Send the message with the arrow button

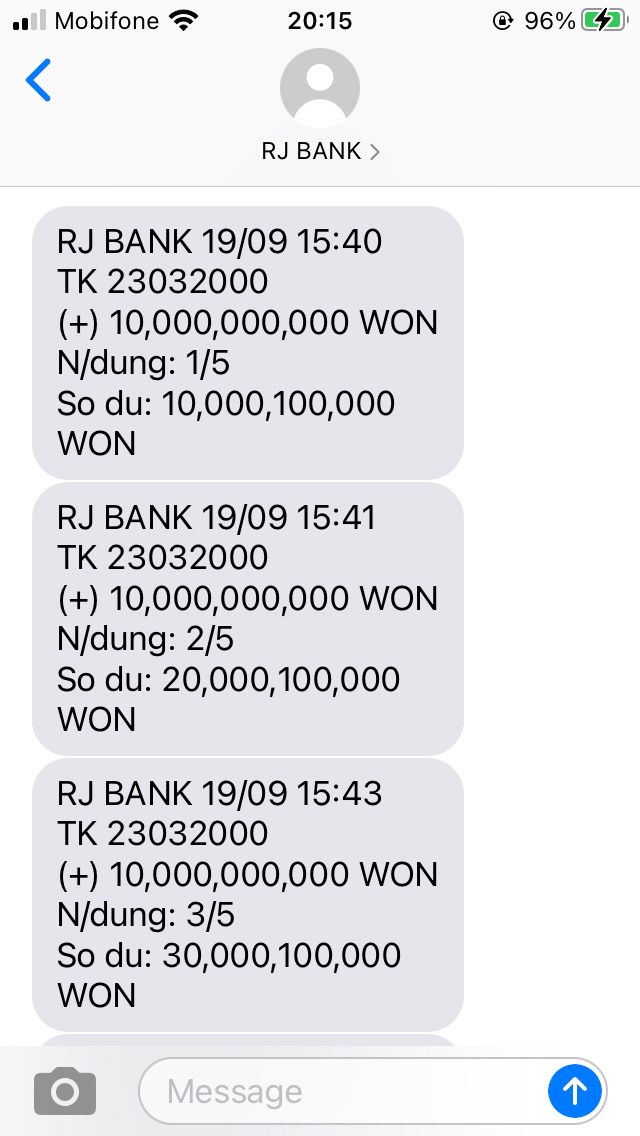[x=575, y=1091]
